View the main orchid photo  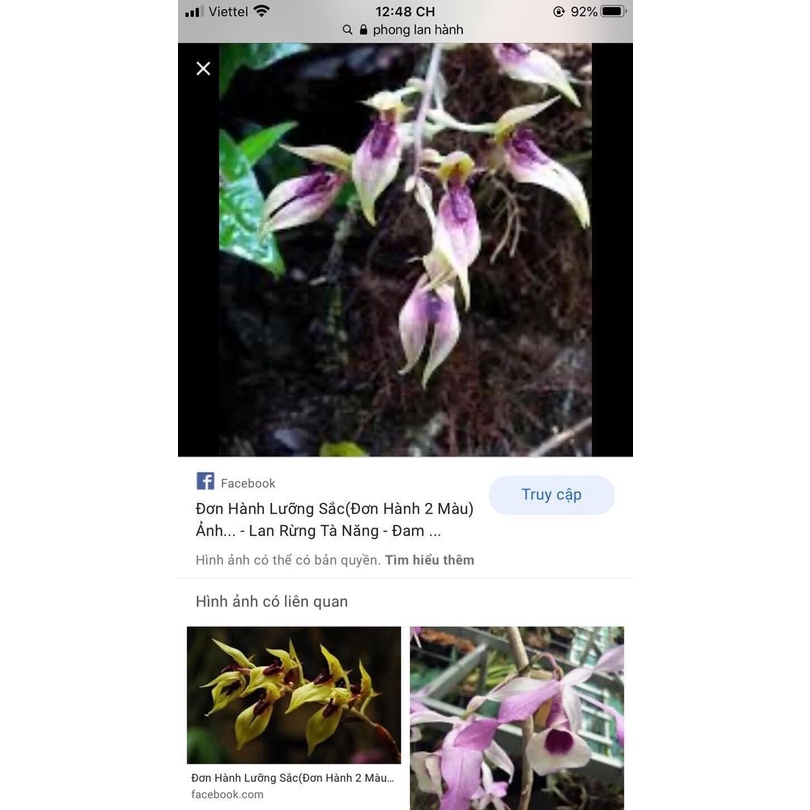point(405,250)
